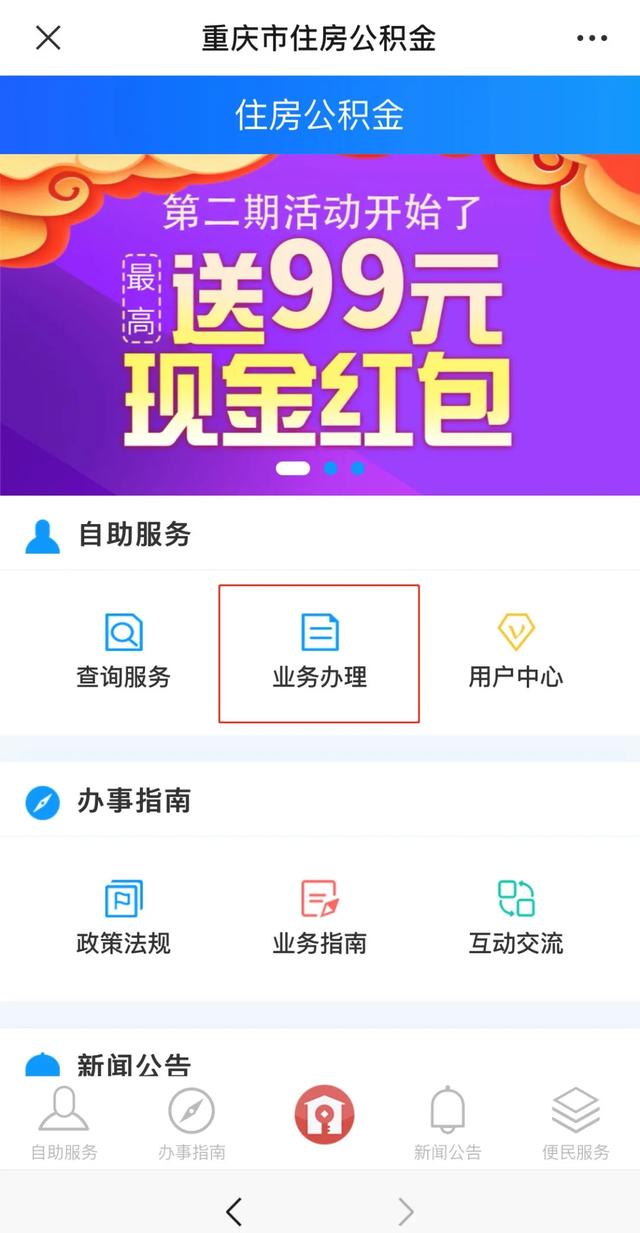Switch to the 新闻公告 bottom tab
The height and width of the screenshot is (1233, 640).
[447, 1123]
